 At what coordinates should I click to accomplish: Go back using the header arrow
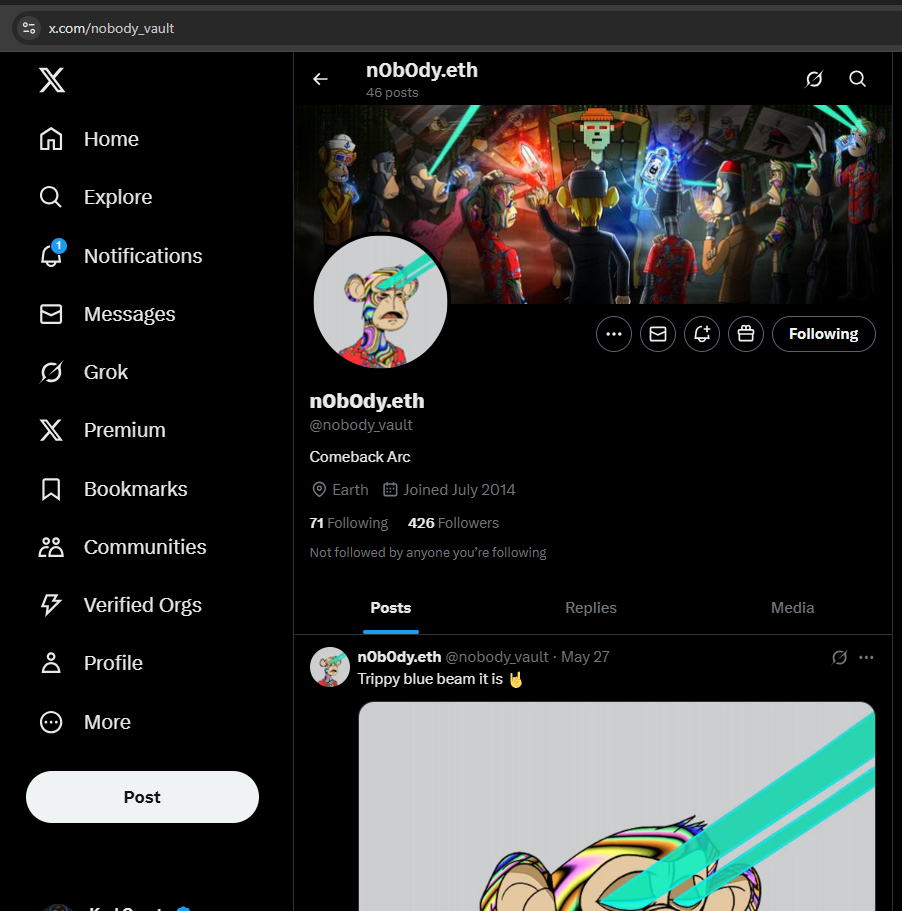[320, 79]
